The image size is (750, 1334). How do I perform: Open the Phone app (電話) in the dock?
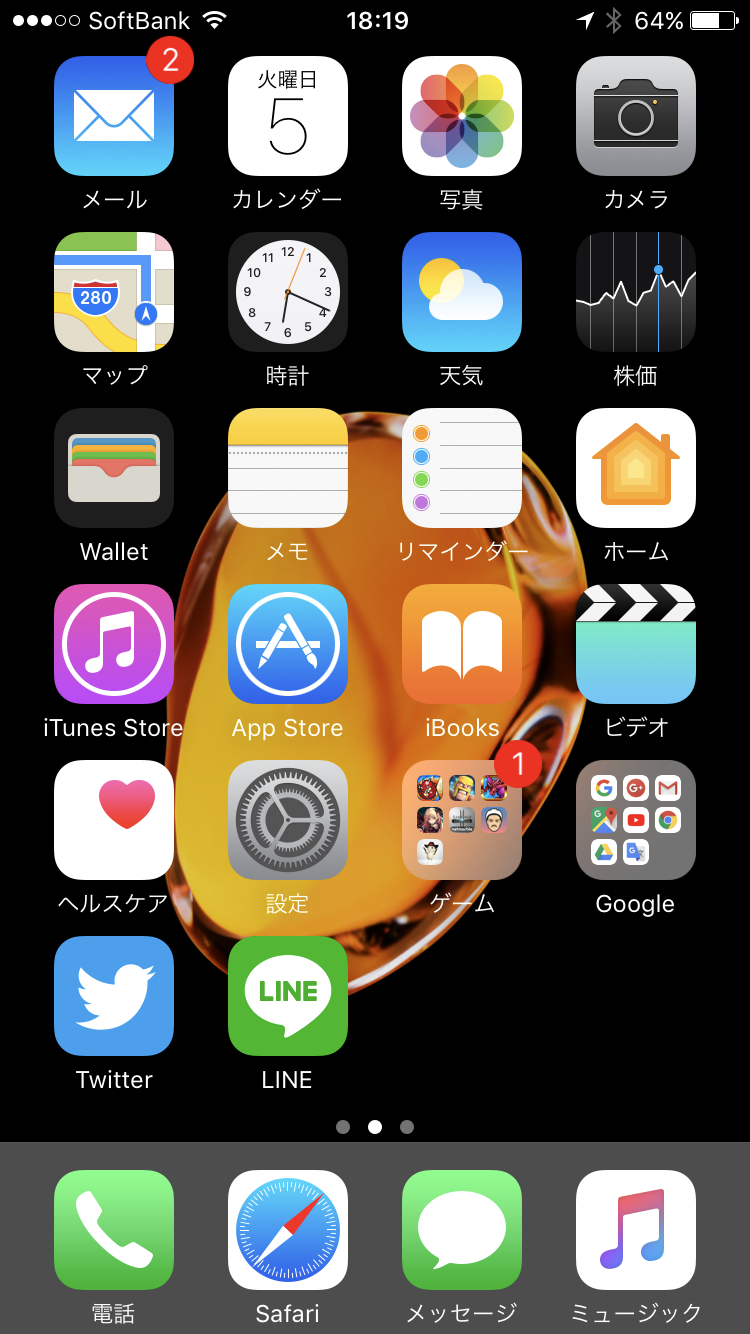(114, 1230)
